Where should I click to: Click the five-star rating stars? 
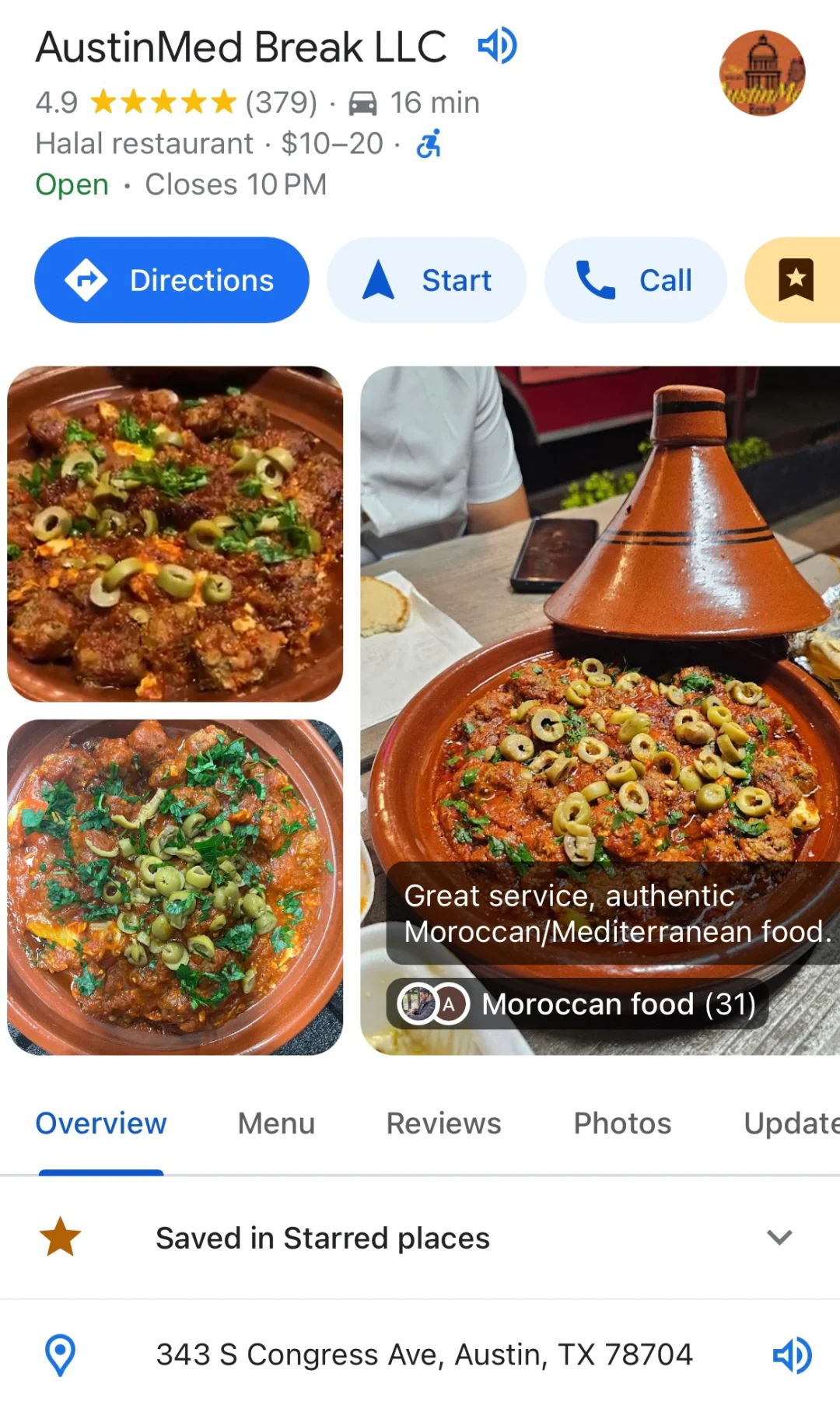(x=163, y=102)
